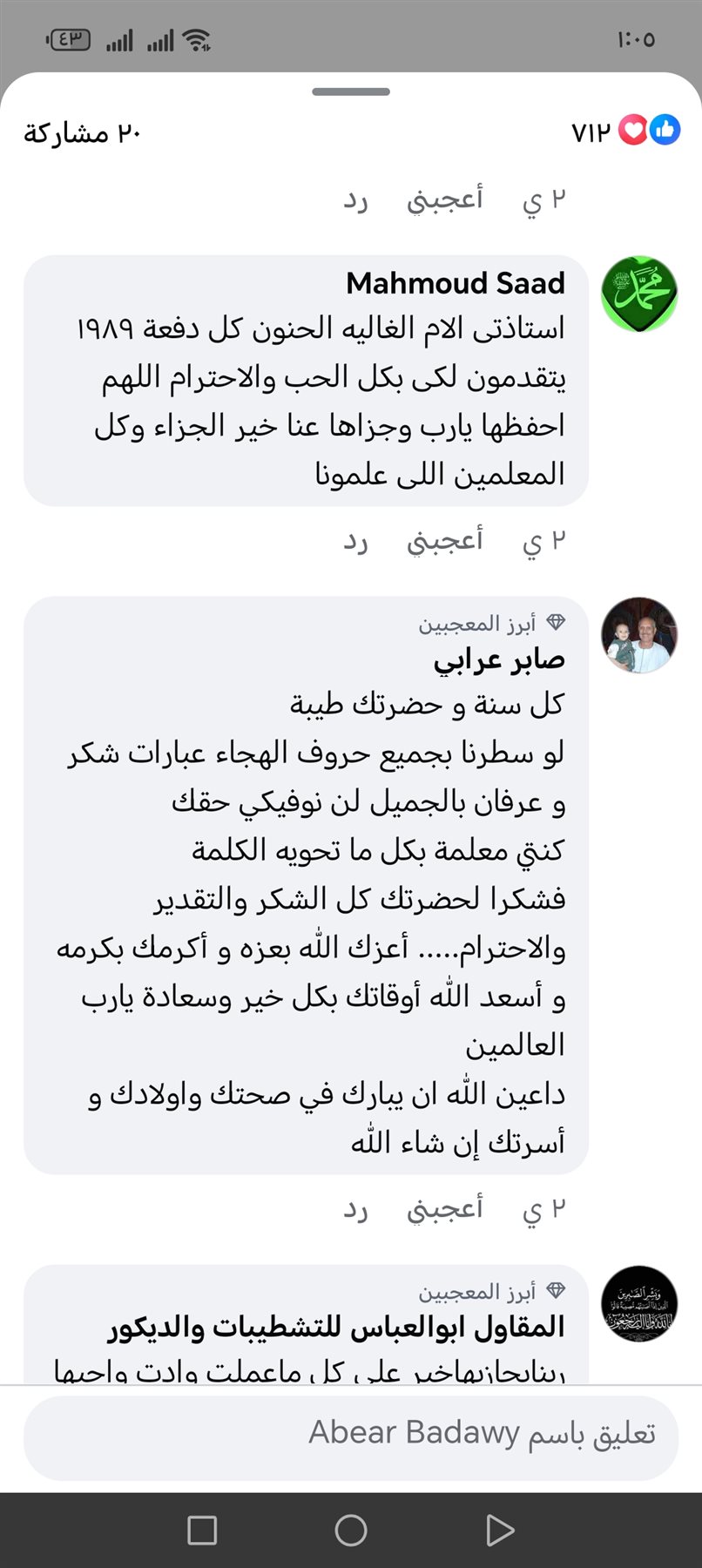
Task: Open recent apps from navigation bar
Action: click(x=202, y=1530)
